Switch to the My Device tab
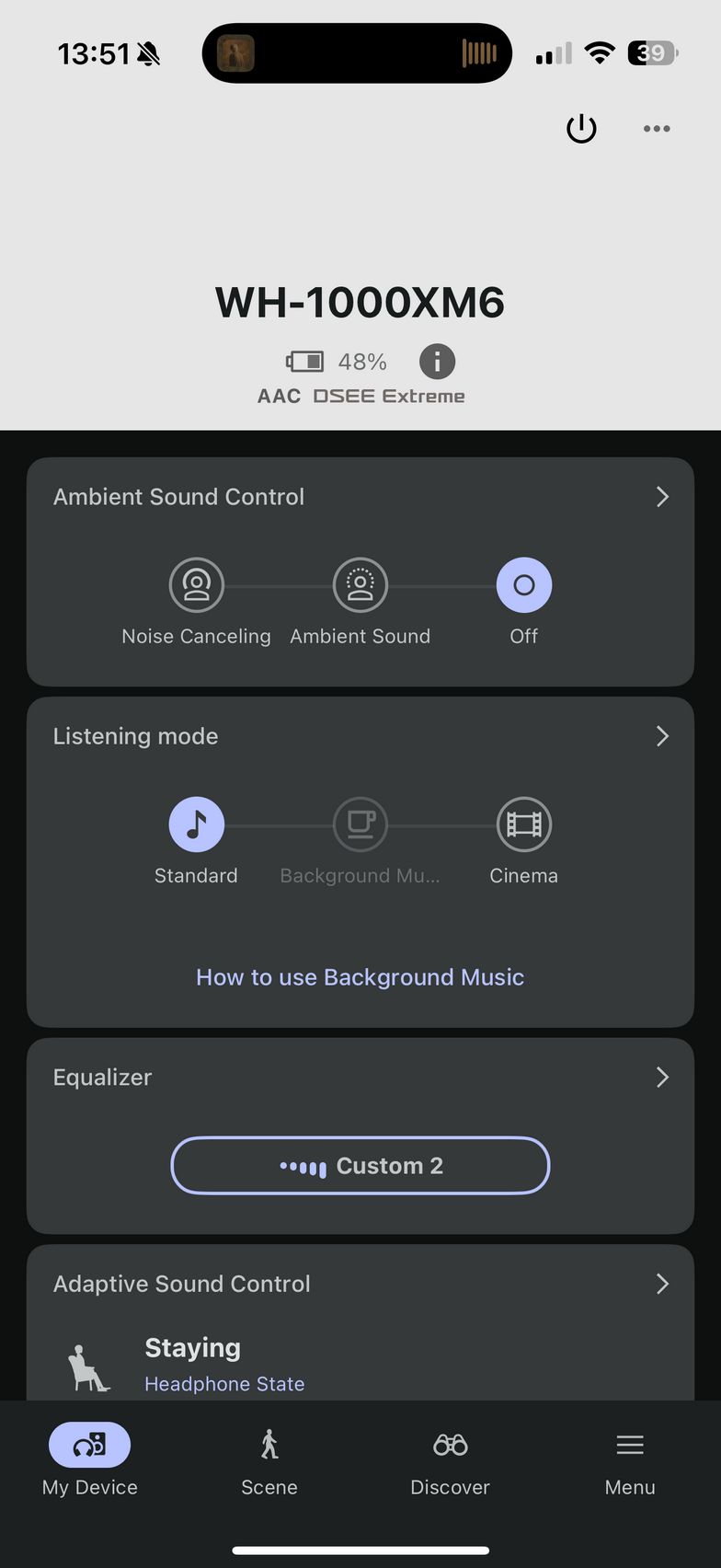Image resolution: width=721 pixels, height=1568 pixels. coord(90,1460)
